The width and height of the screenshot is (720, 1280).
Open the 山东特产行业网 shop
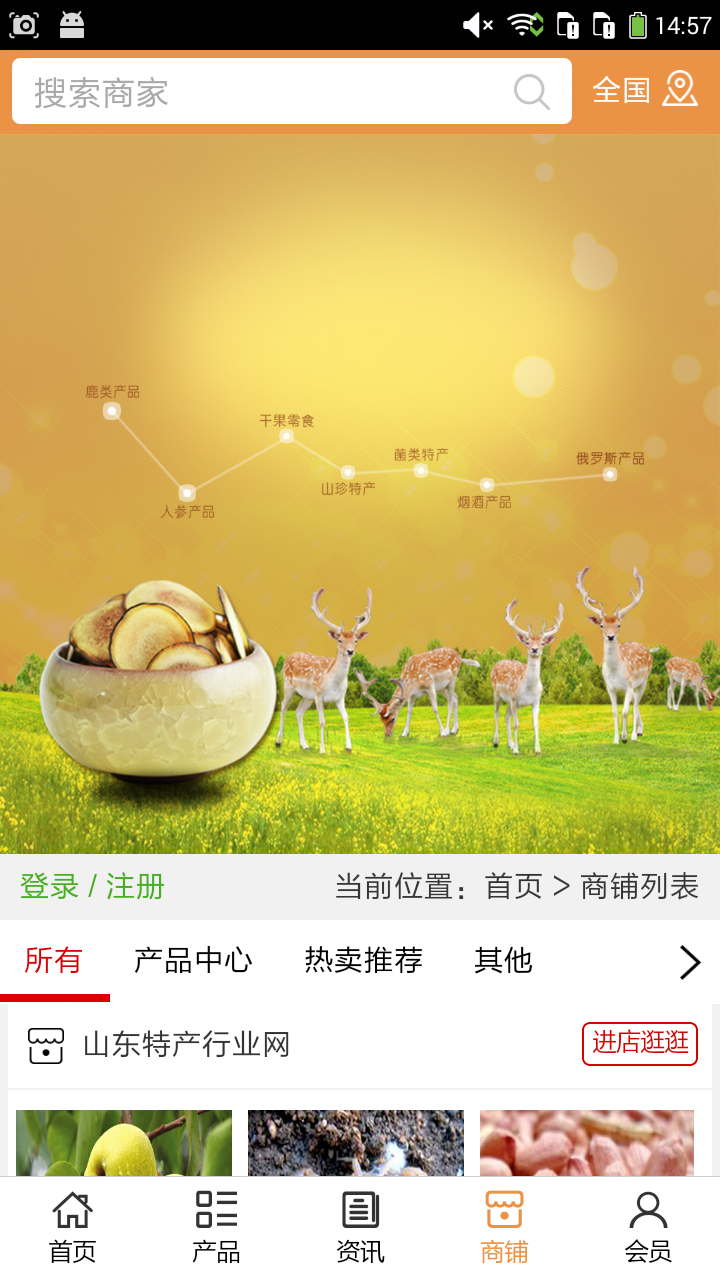(186, 1045)
